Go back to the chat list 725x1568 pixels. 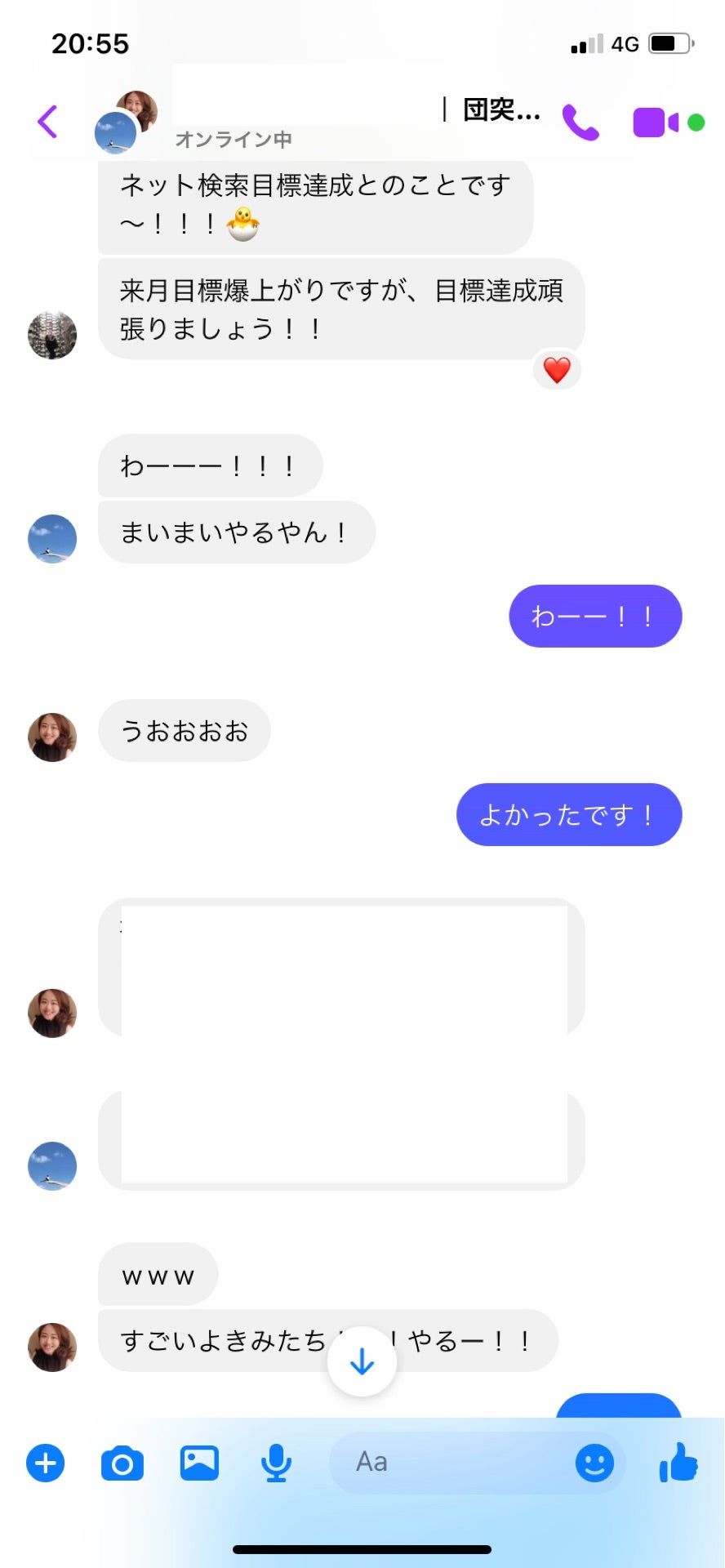pyautogui.click(x=49, y=119)
